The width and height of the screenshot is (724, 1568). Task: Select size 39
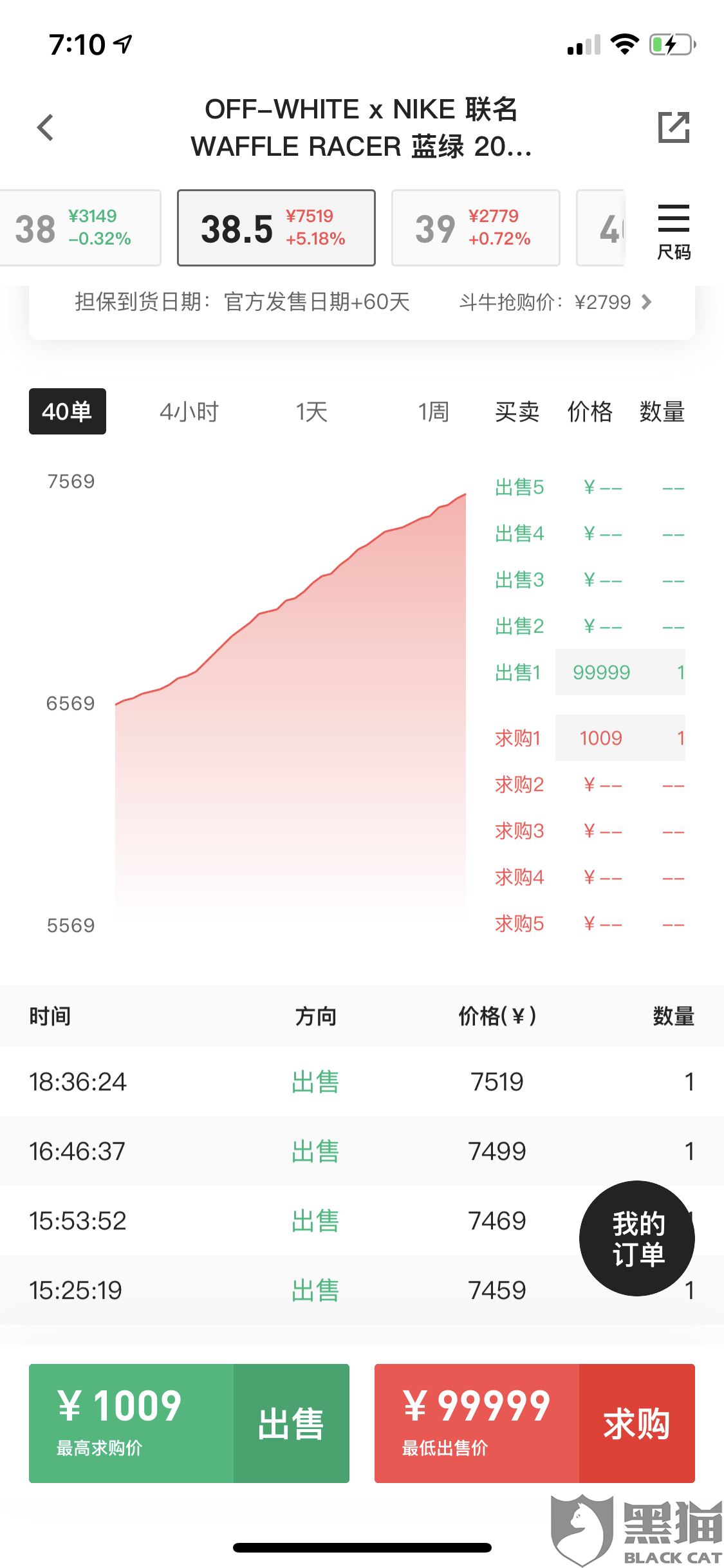pos(476,228)
